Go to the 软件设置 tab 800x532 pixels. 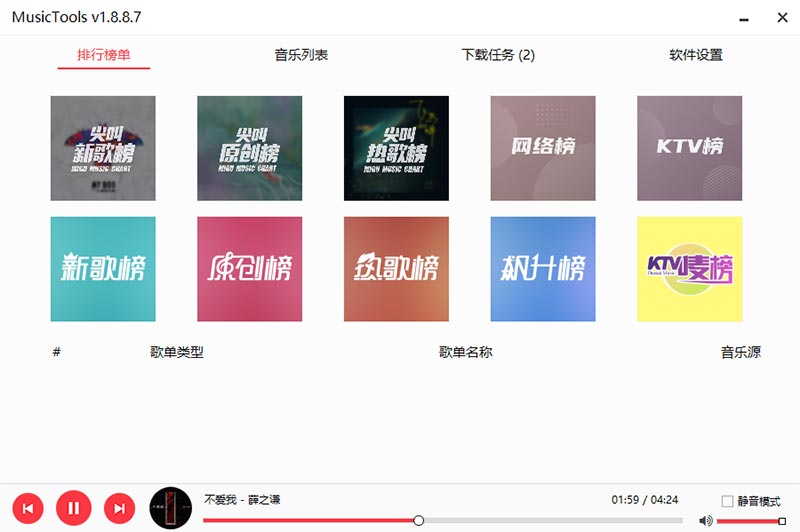coord(695,55)
